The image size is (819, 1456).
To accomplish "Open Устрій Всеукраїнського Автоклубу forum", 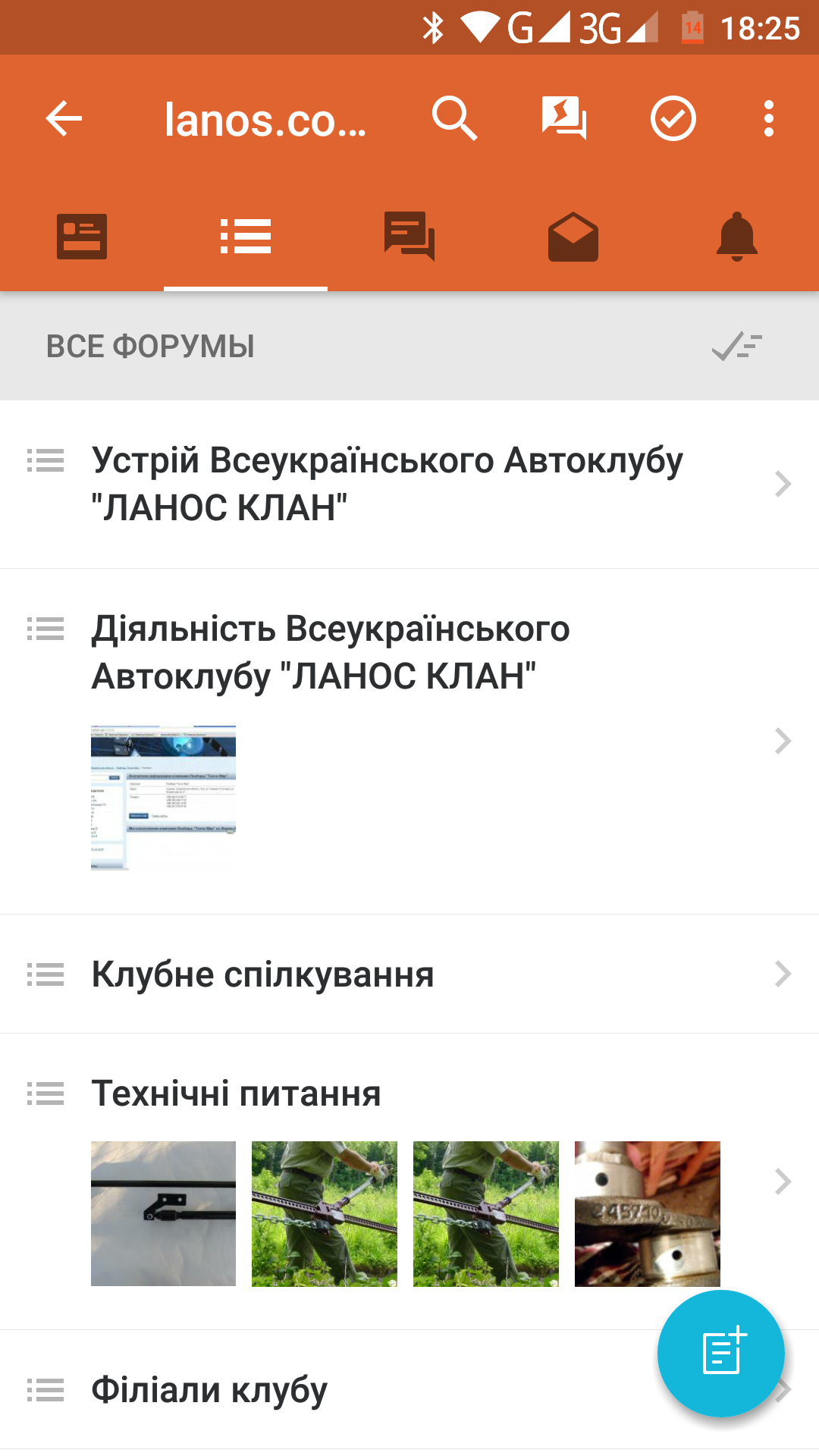I will click(x=387, y=484).
